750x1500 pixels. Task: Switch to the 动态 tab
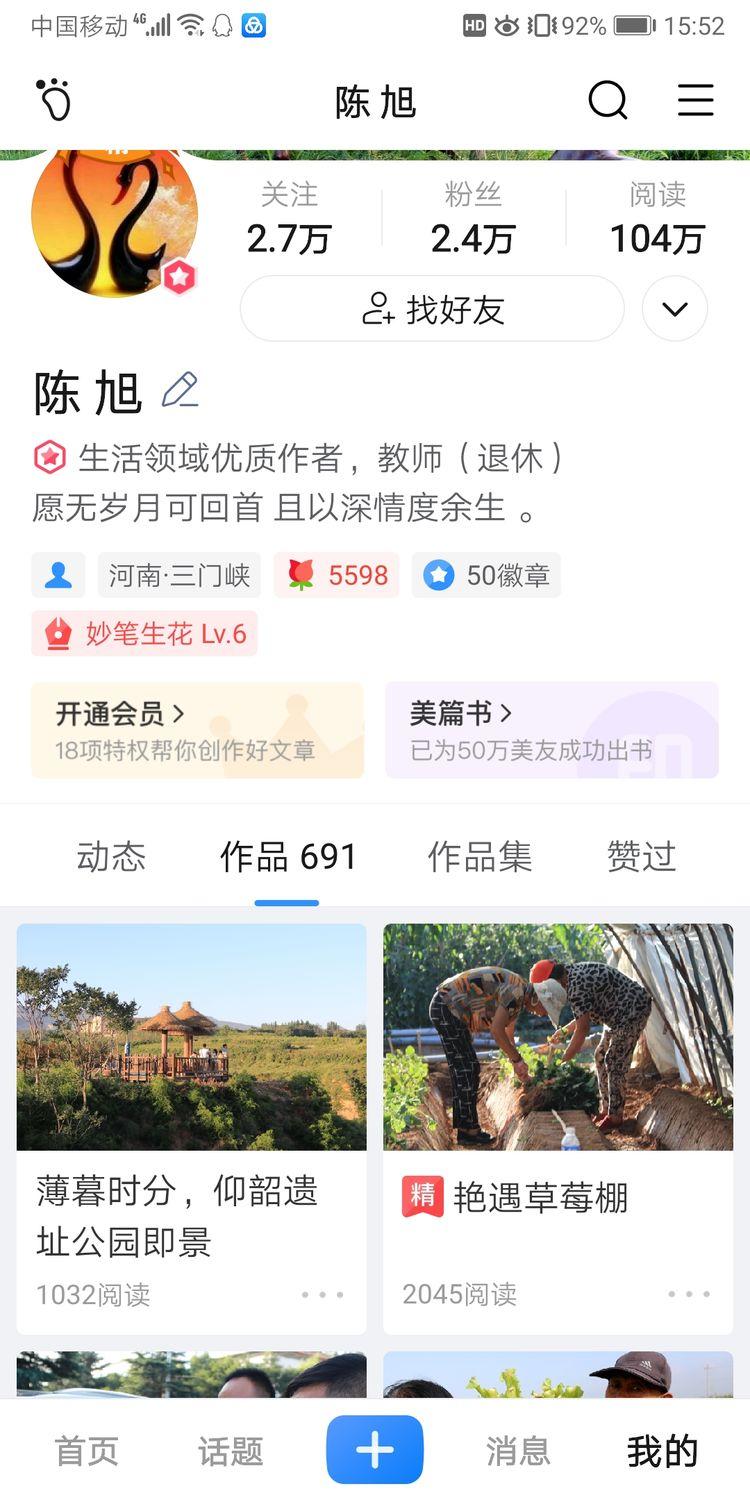point(111,857)
